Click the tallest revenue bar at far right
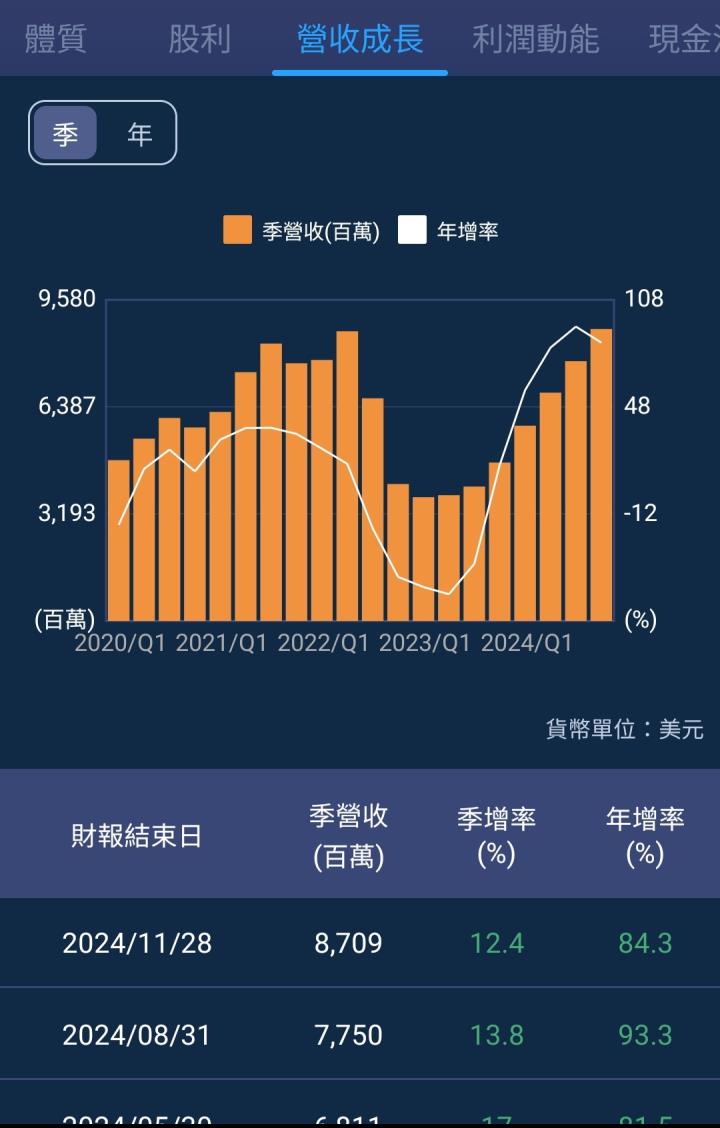Viewport: 720px width, 1128px height. 602,470
